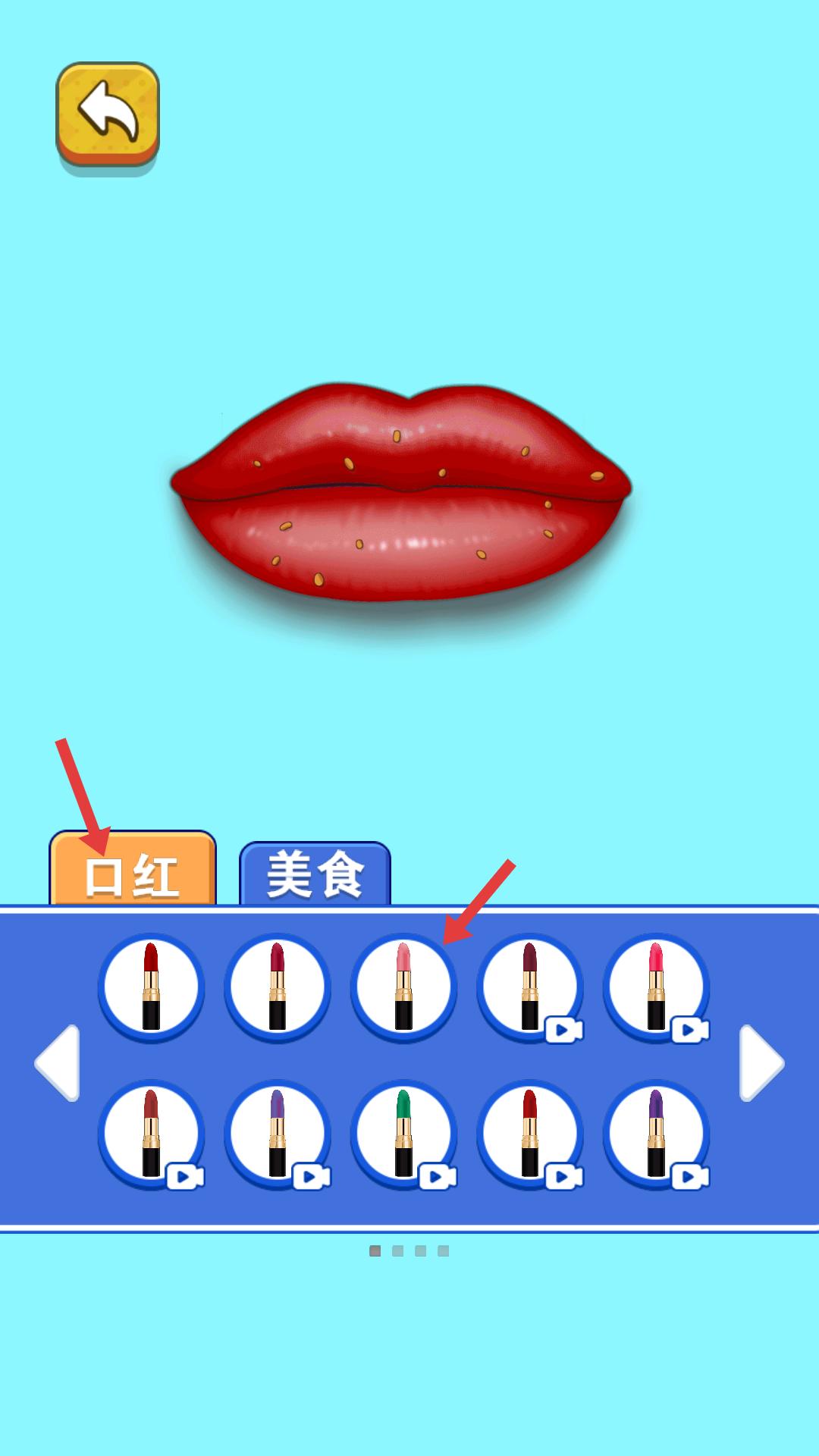Choose the hot pink lipstick with video badge
819x1456 pixels.
(x=656, y=987)
